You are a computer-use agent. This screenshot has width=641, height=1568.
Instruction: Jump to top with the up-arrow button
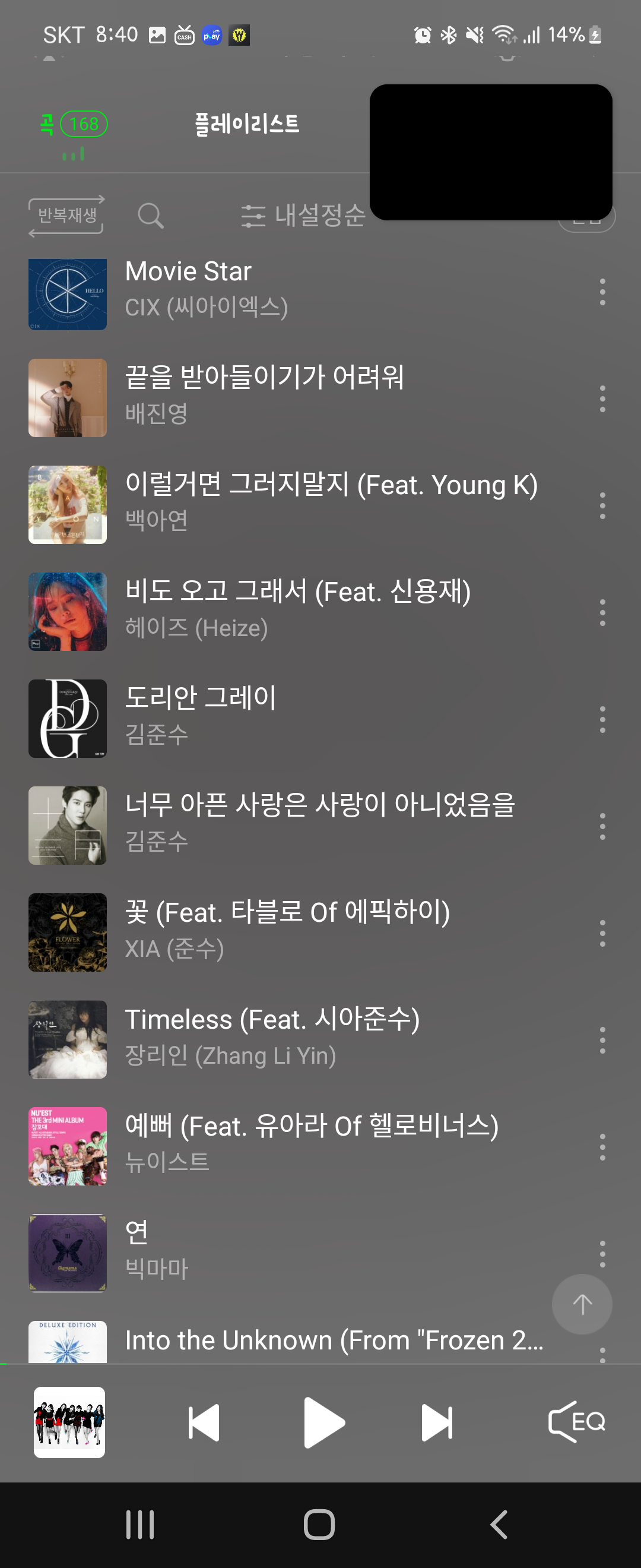pyautogui.click(x=582, y=1304)
